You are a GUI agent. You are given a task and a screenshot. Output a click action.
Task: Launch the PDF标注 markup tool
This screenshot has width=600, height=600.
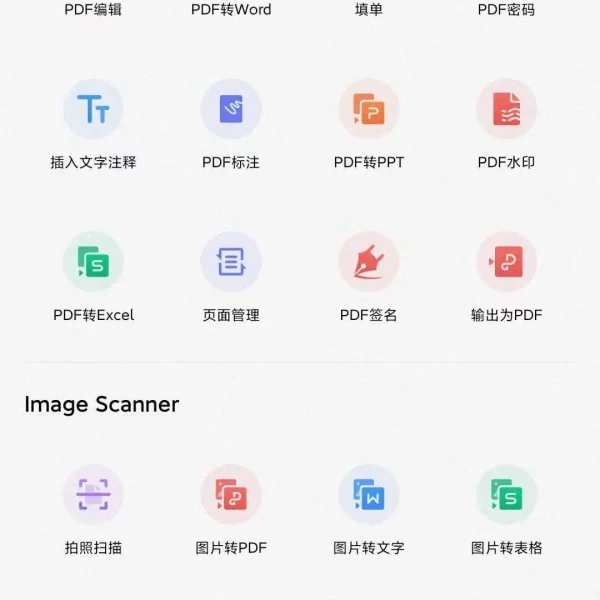(231, 109)
